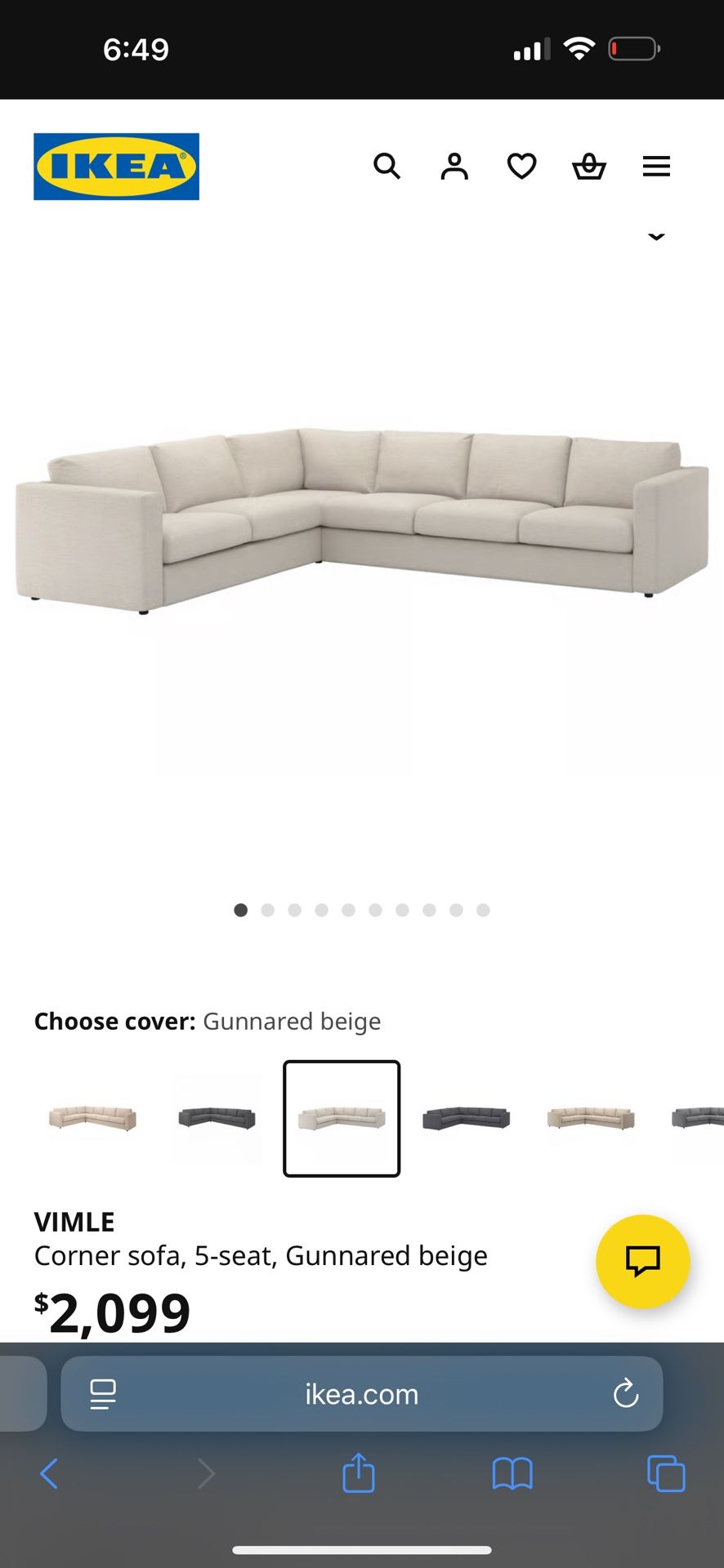724x1568 pixels.
Task: Pick the fourth dark grey cover option
Action: coord(466,1118)
